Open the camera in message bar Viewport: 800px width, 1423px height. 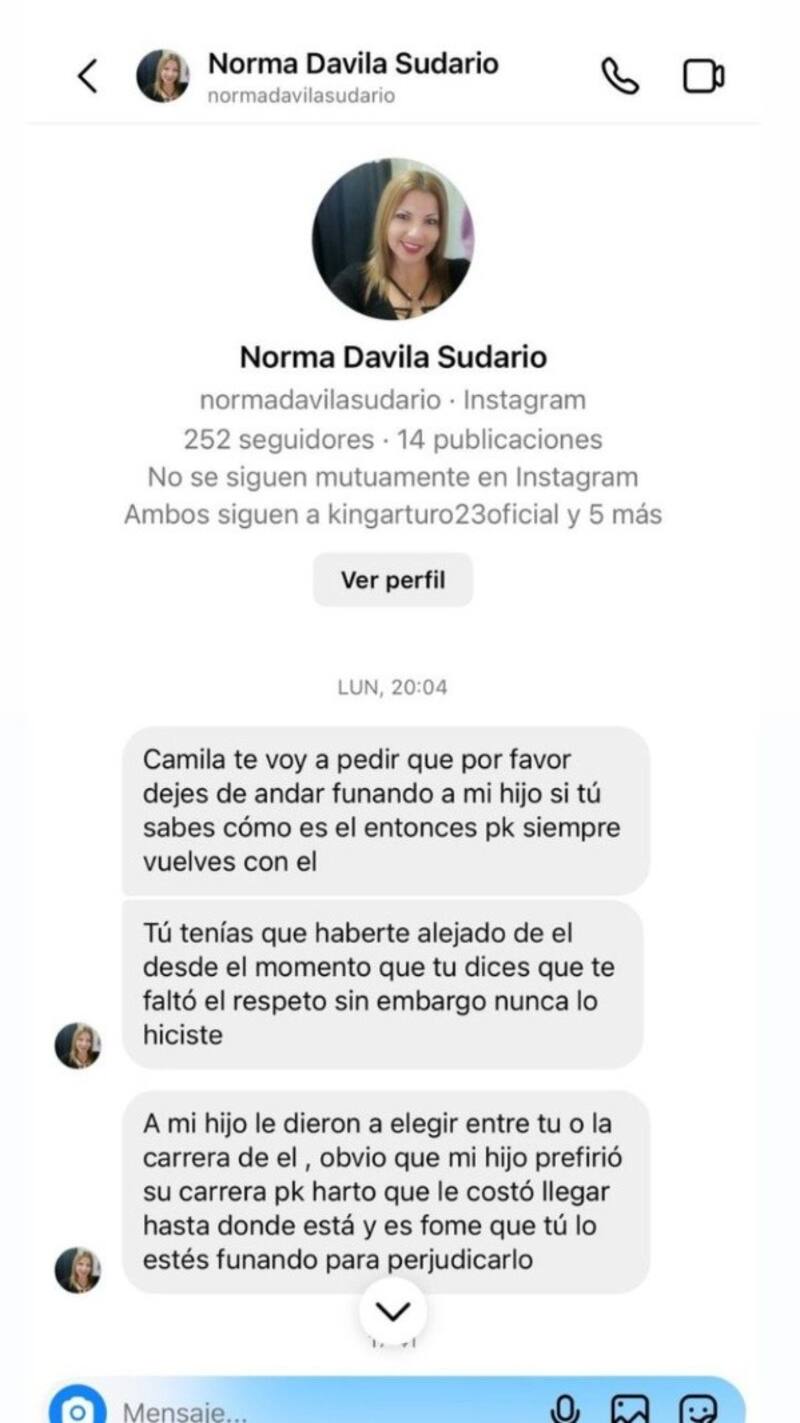77,1410
